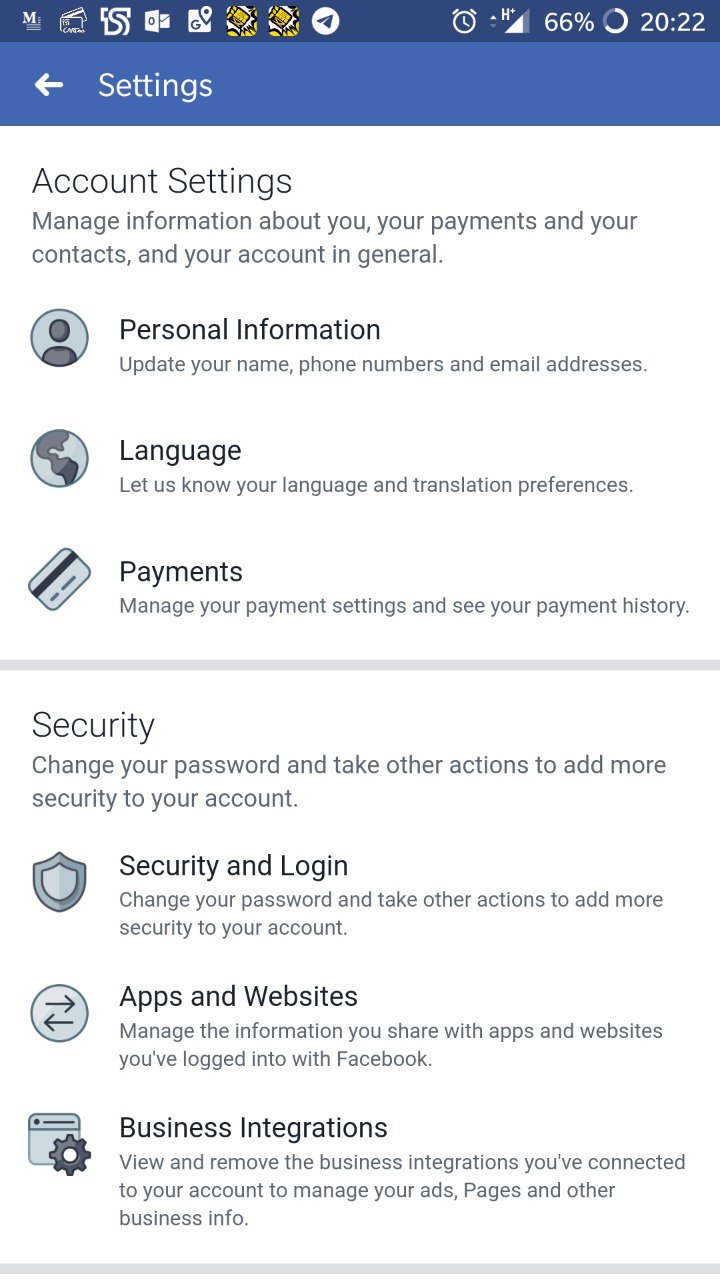Screen dimensions: 720x1280
Task: Open Apps and Websites settings
Action: point(238,998)
